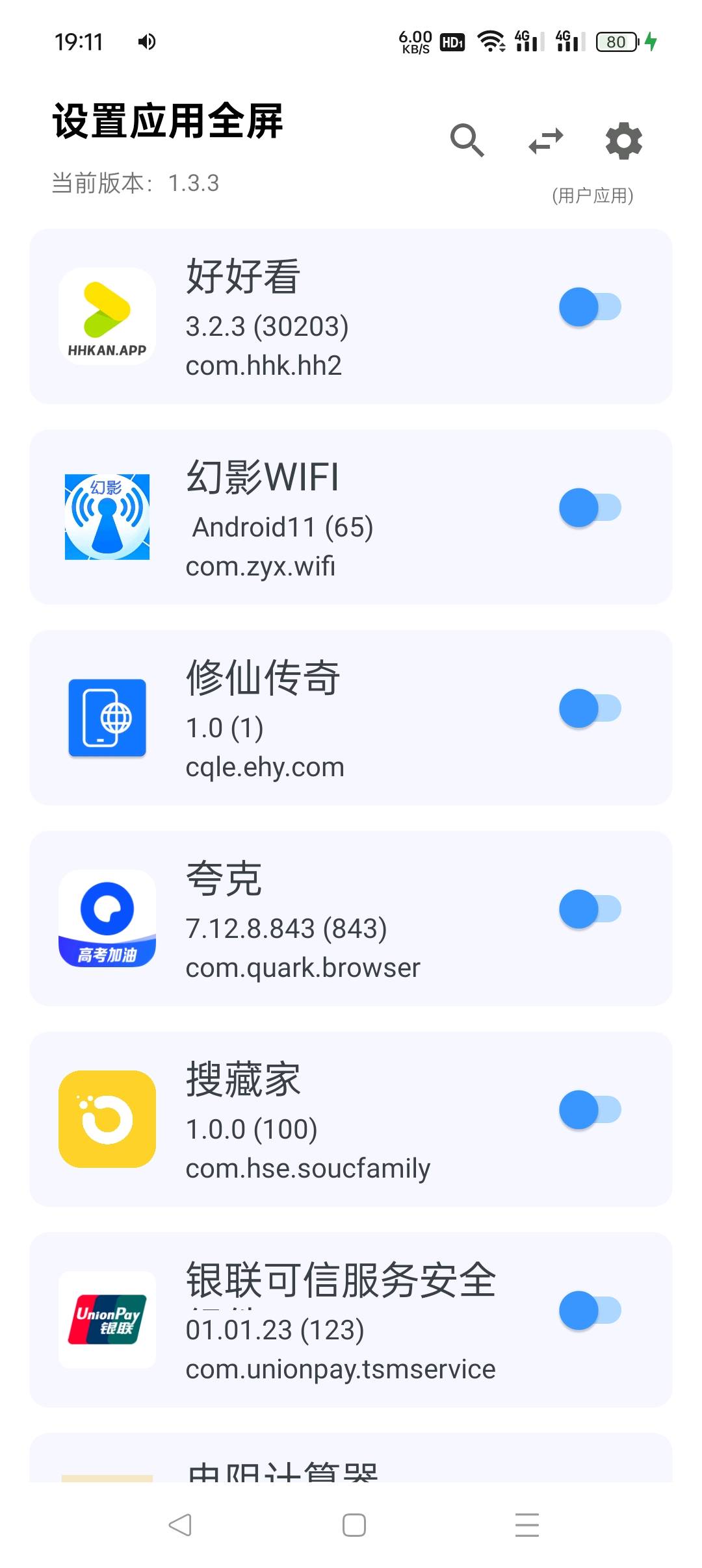
Task: Open the settings gear icon
Action: click(624, 140)
